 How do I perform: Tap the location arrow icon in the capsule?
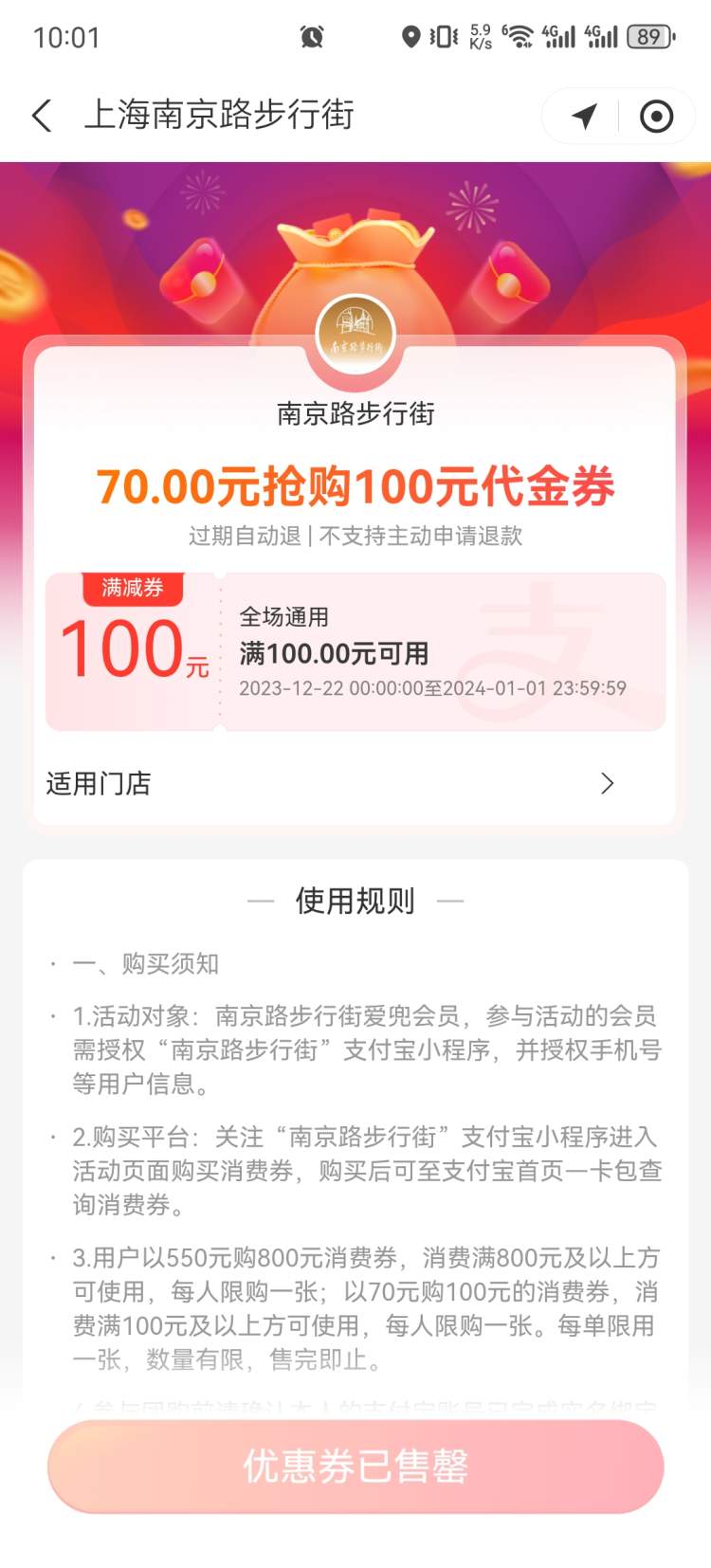point(584,116)
